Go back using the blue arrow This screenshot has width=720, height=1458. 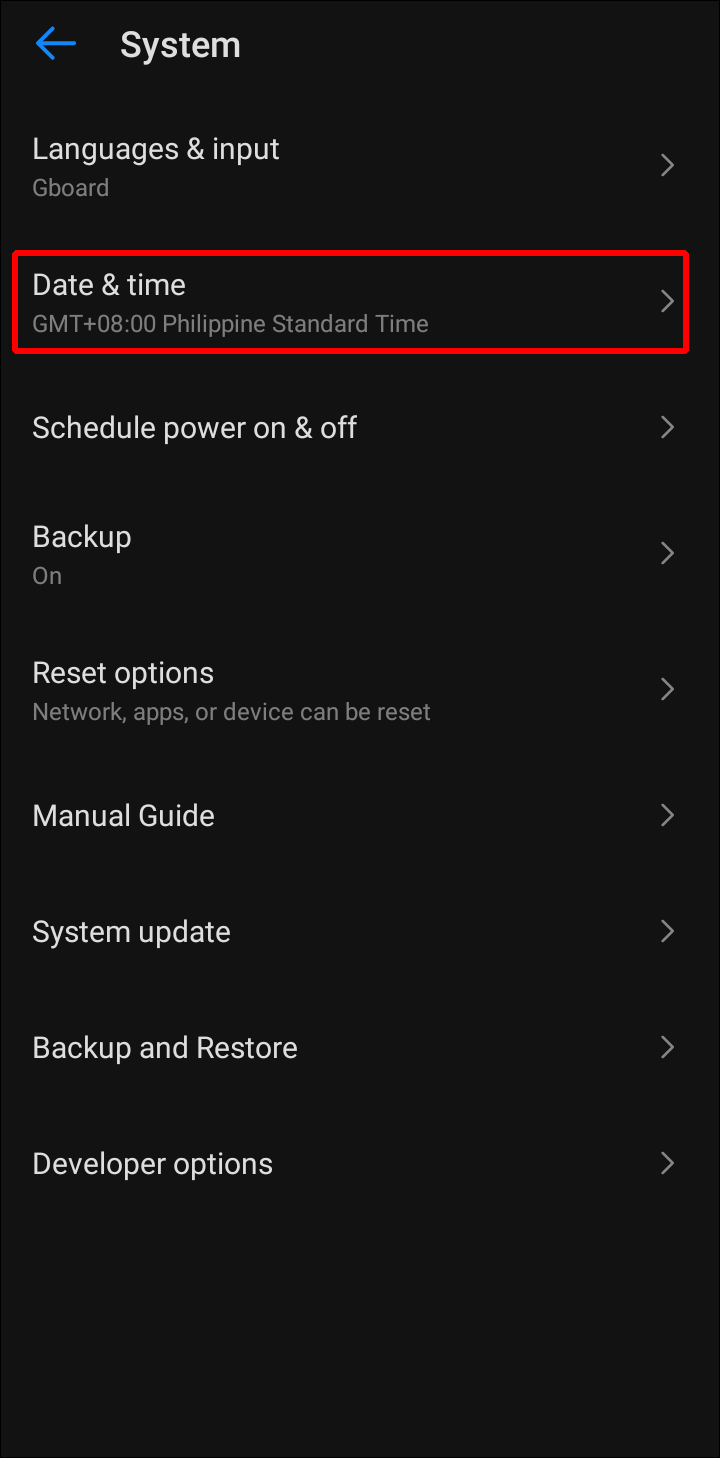coord(55,44)
